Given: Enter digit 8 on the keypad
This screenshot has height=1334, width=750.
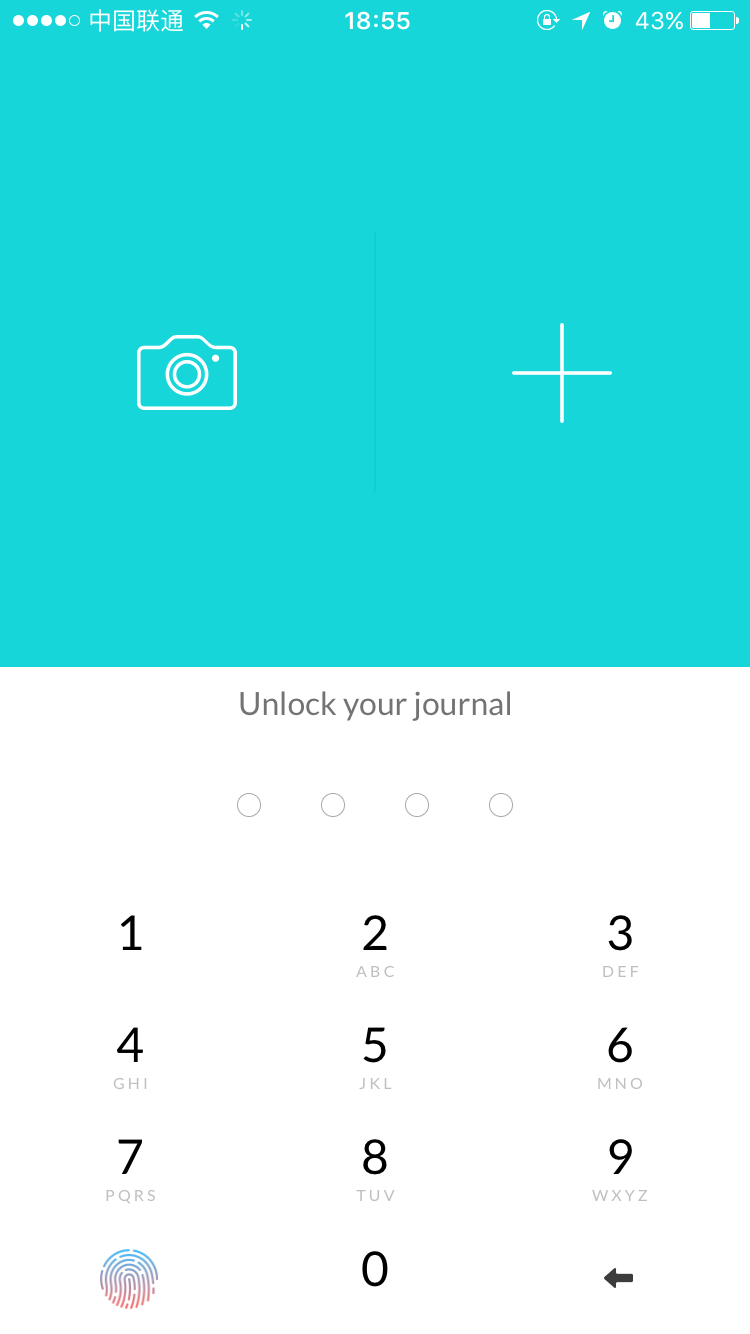Looking at the screenshot, I should tap(375, 1169).
